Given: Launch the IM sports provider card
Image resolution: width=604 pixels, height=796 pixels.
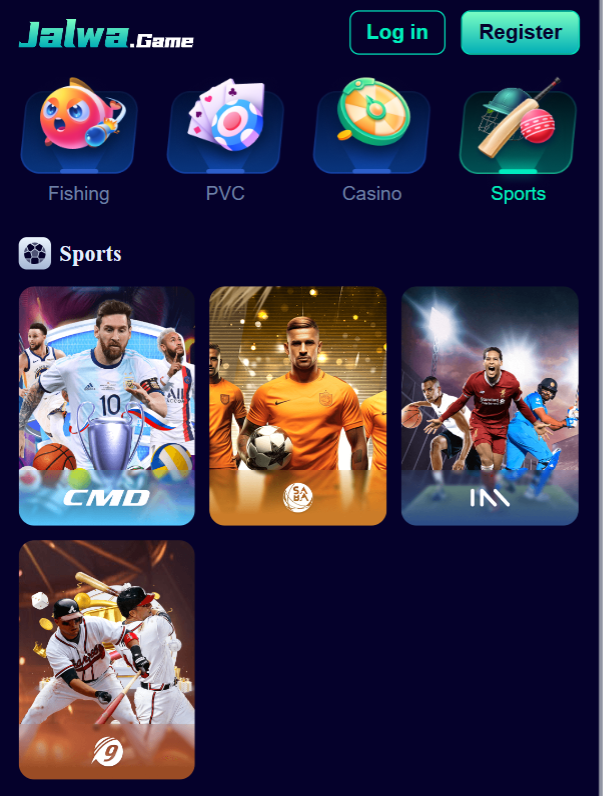Looking at the screenshot, I should (490, 405).
